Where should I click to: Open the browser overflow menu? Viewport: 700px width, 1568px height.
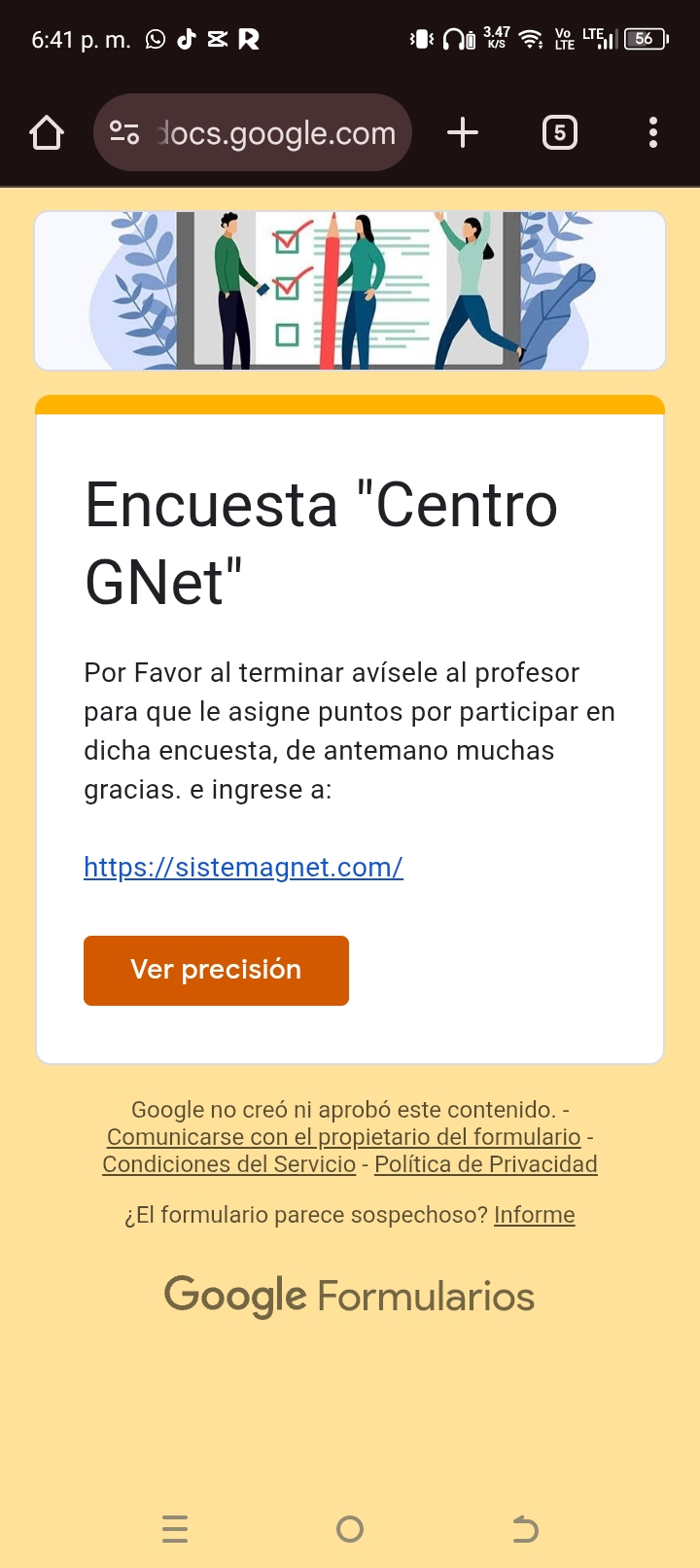(652, 132)
